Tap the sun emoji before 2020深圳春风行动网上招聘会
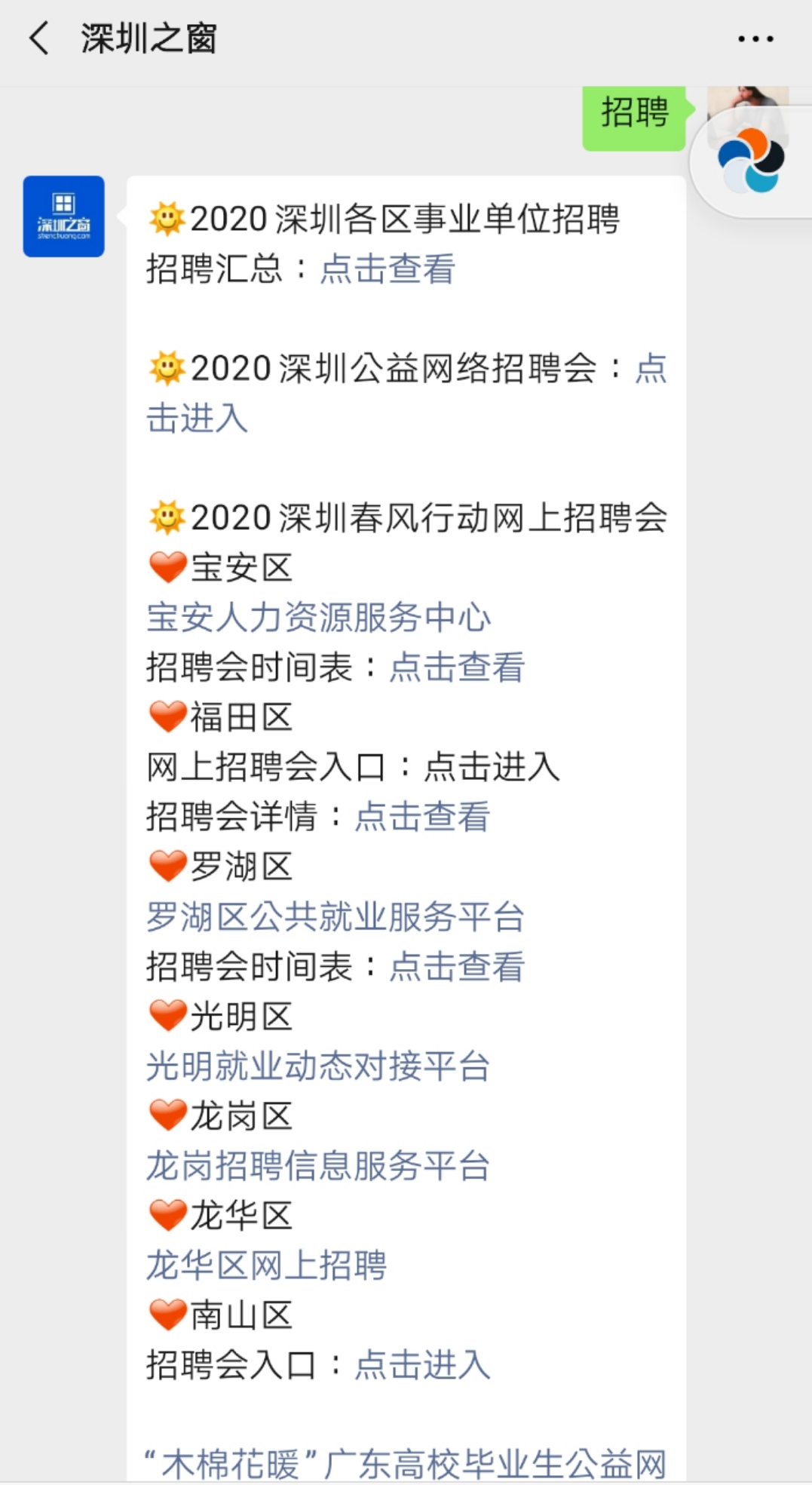The width and height of the screenshot is (812, 1485). [x=167, y=517]
